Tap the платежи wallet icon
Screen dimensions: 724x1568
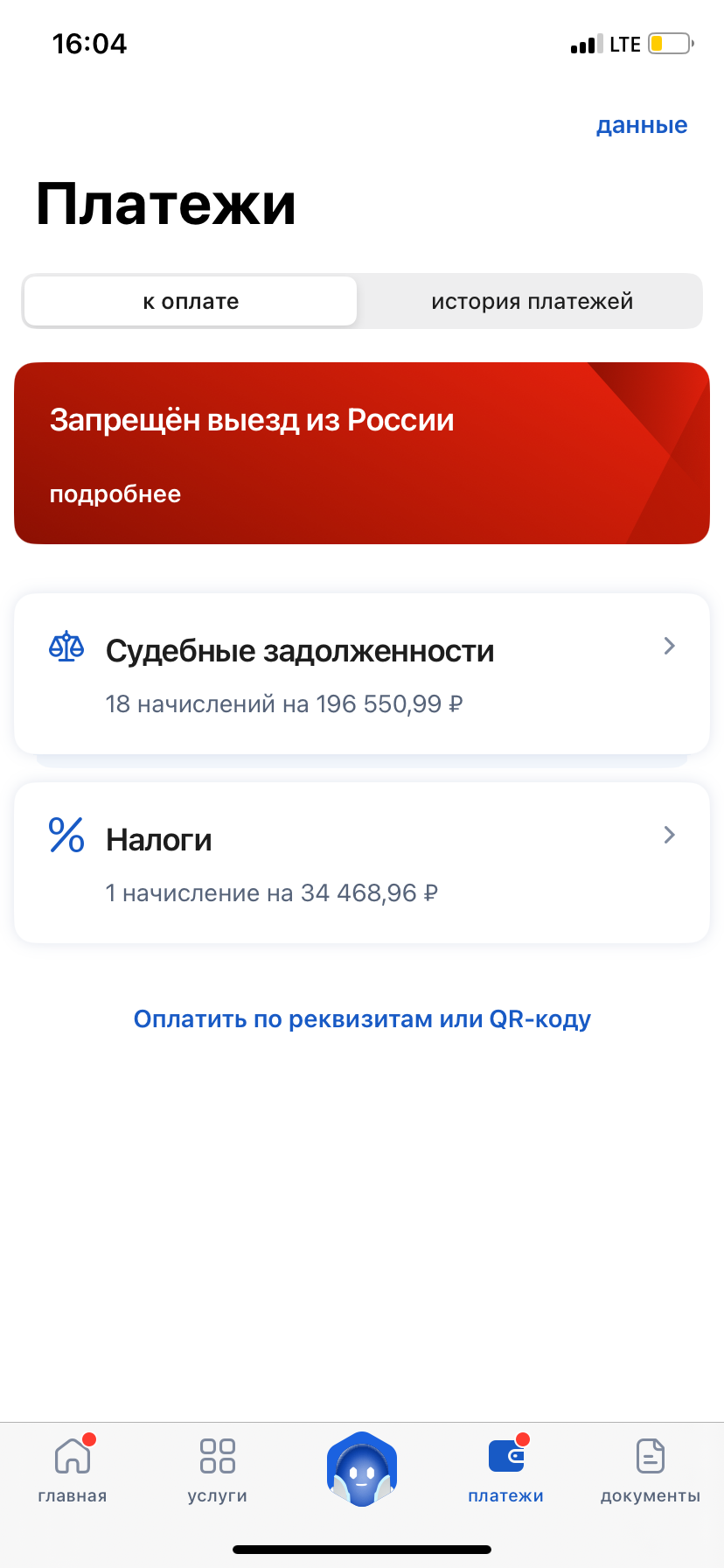(505, 1455)
